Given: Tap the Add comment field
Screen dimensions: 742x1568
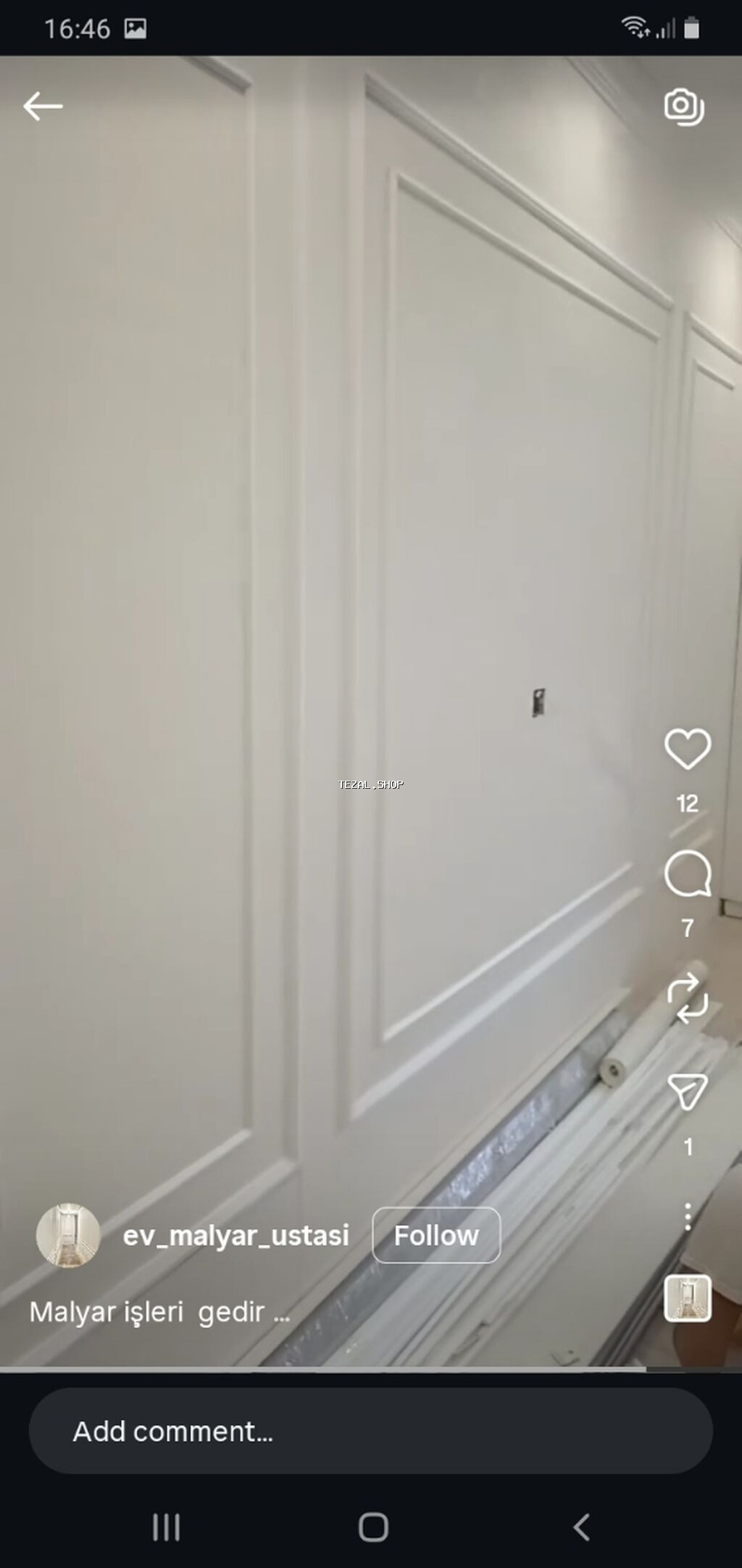Looking at the screenshot, I should (370, 1431).
